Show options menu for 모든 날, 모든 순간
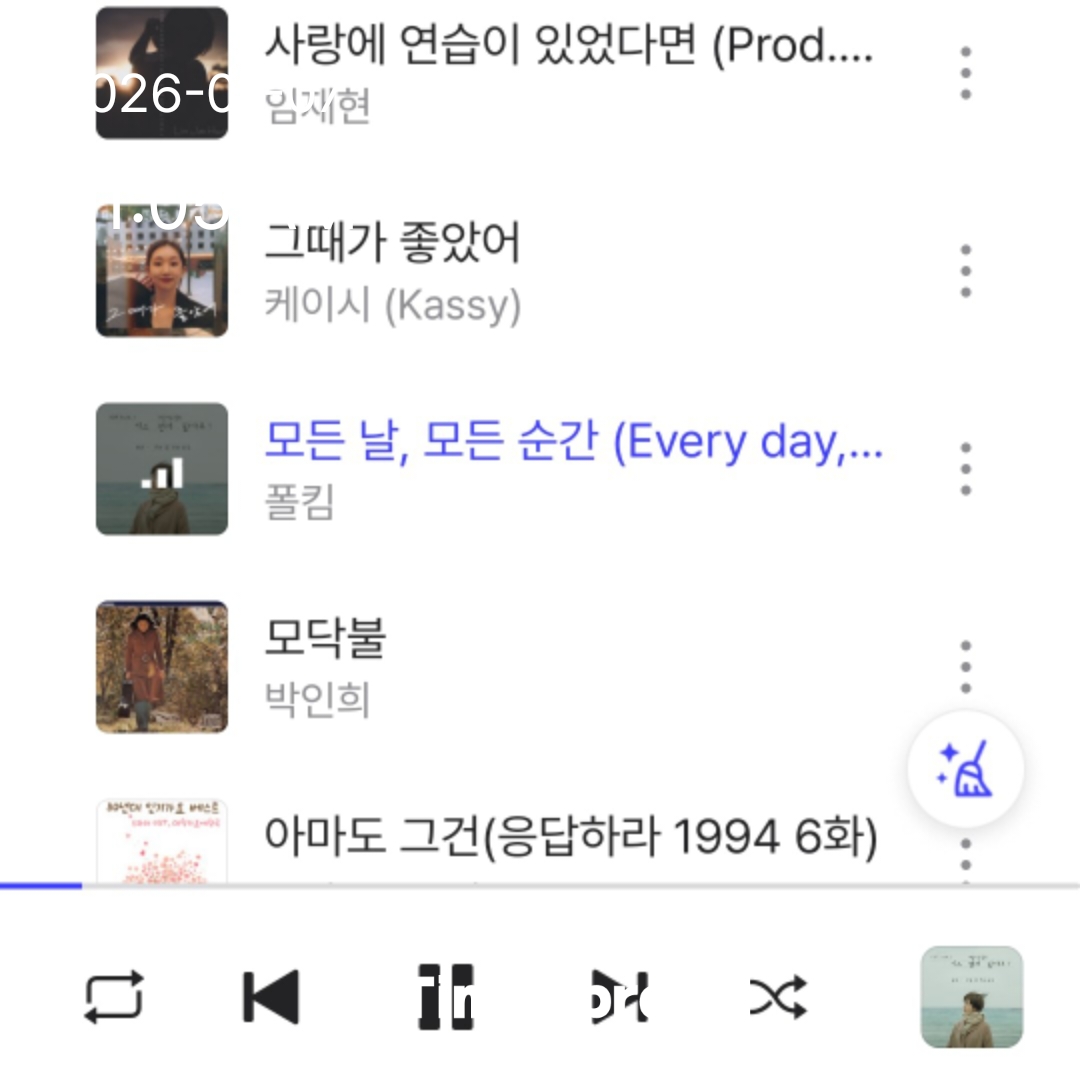This screenshot has width=1080, height=1080. 965,468
